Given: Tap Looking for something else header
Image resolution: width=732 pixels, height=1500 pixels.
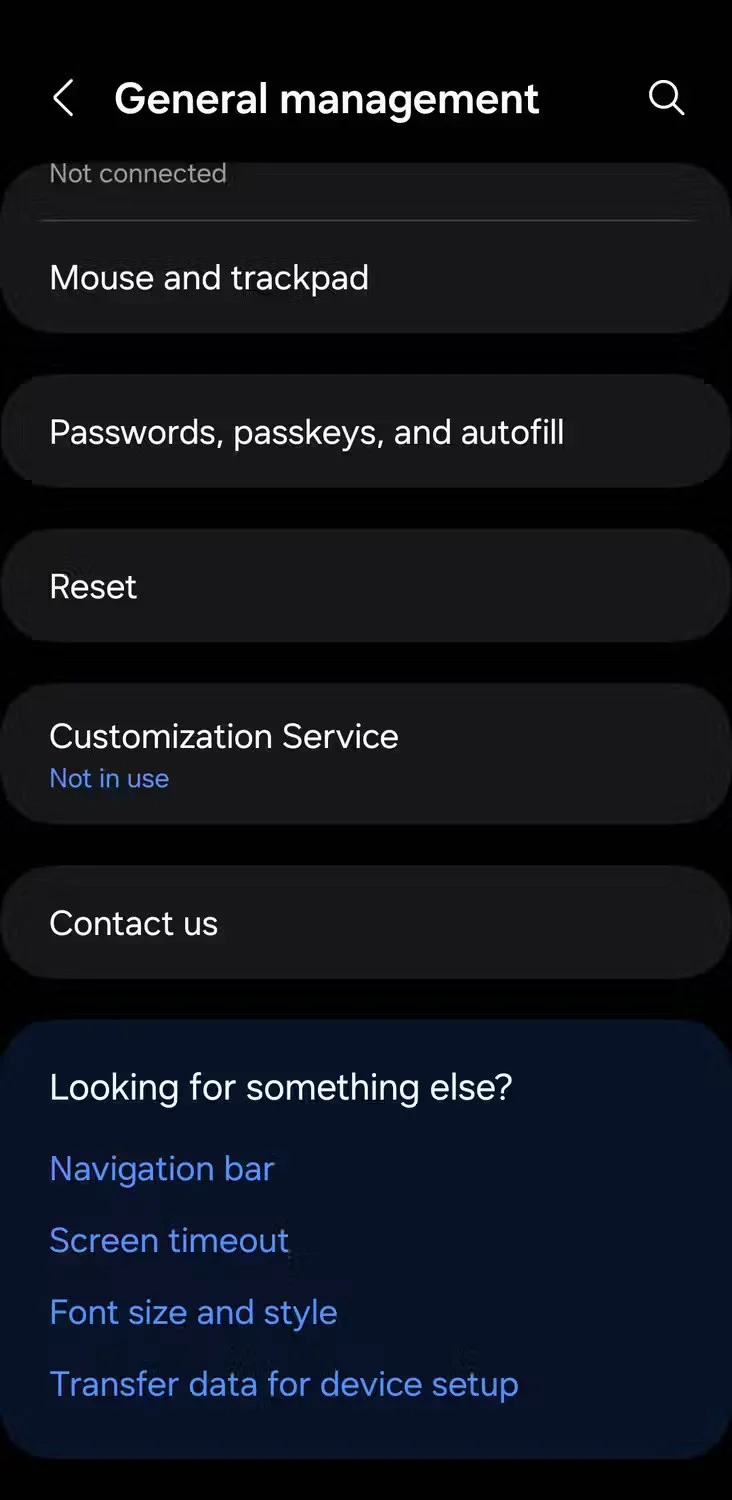Looking at the screenshot, I should pos(281,1087).
